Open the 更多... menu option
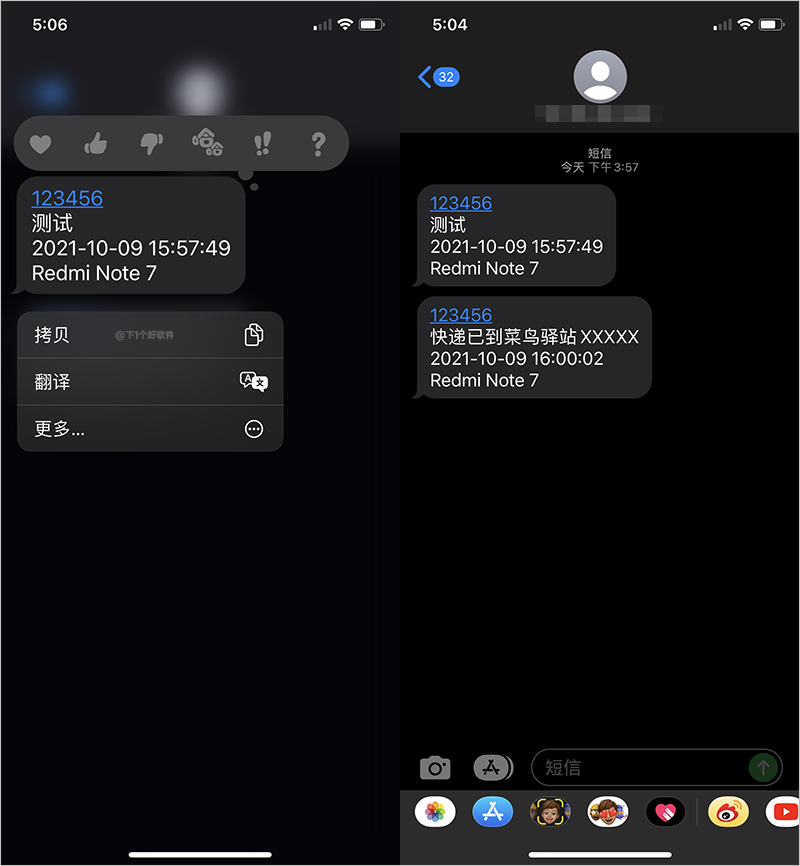The image size is (800, 866). click(x=150, y=429)
